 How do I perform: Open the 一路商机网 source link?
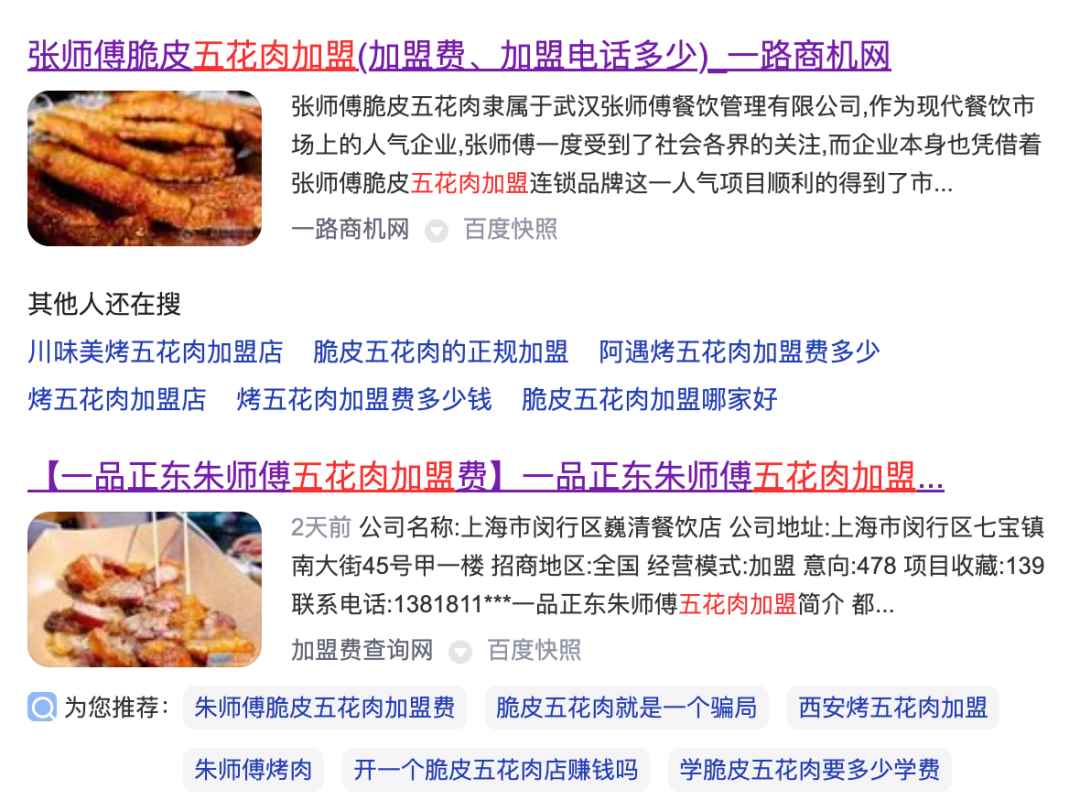[x=350, y=229]
